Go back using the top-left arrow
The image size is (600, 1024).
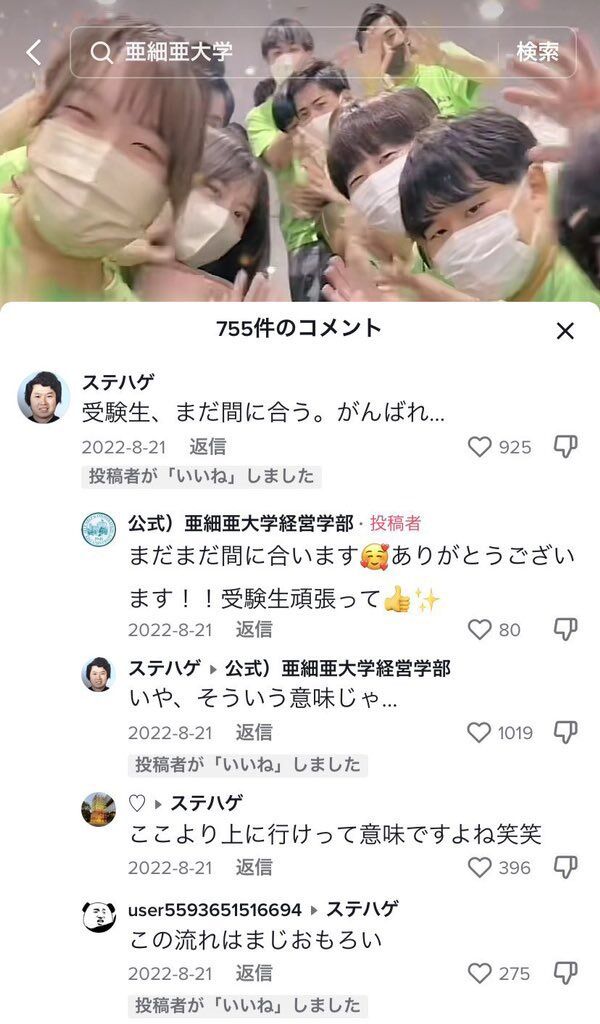pos(34,52)
